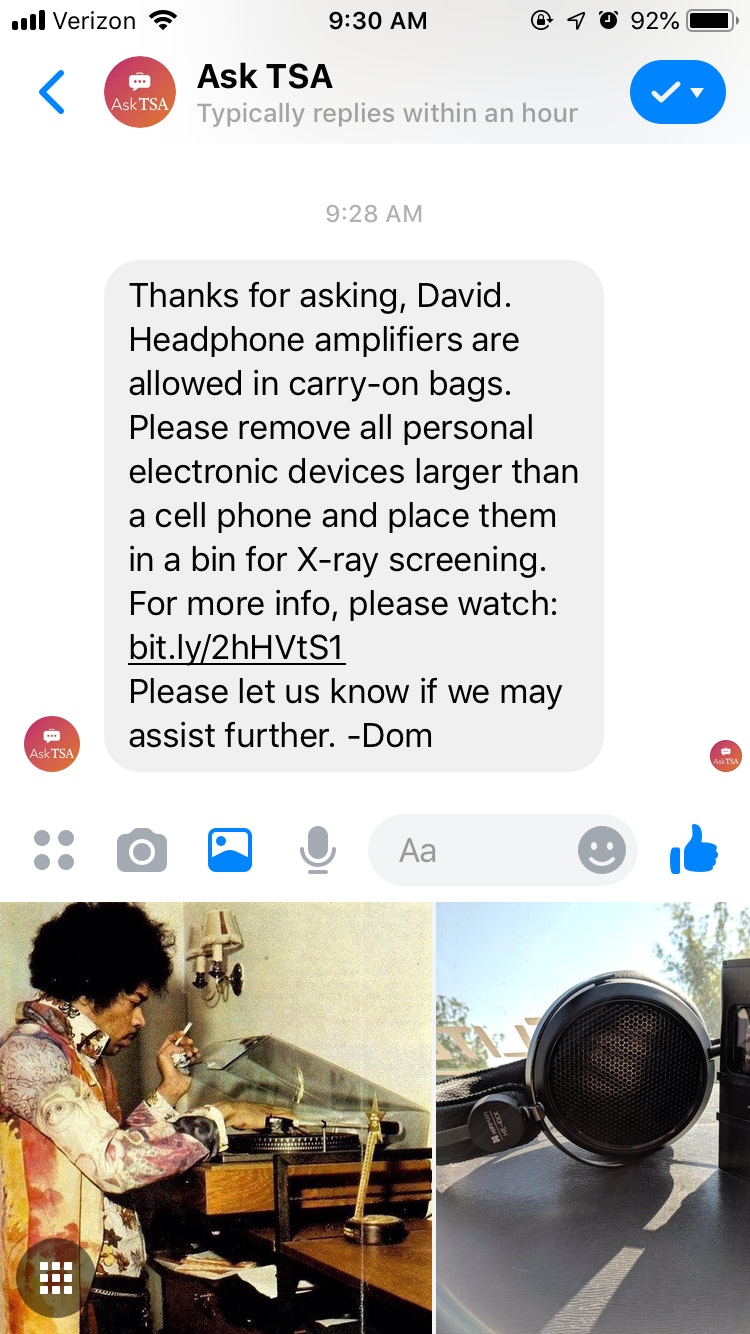Go back to the conversations list
This screenshot has width=750, height=1334.
[x=52, y=93]
